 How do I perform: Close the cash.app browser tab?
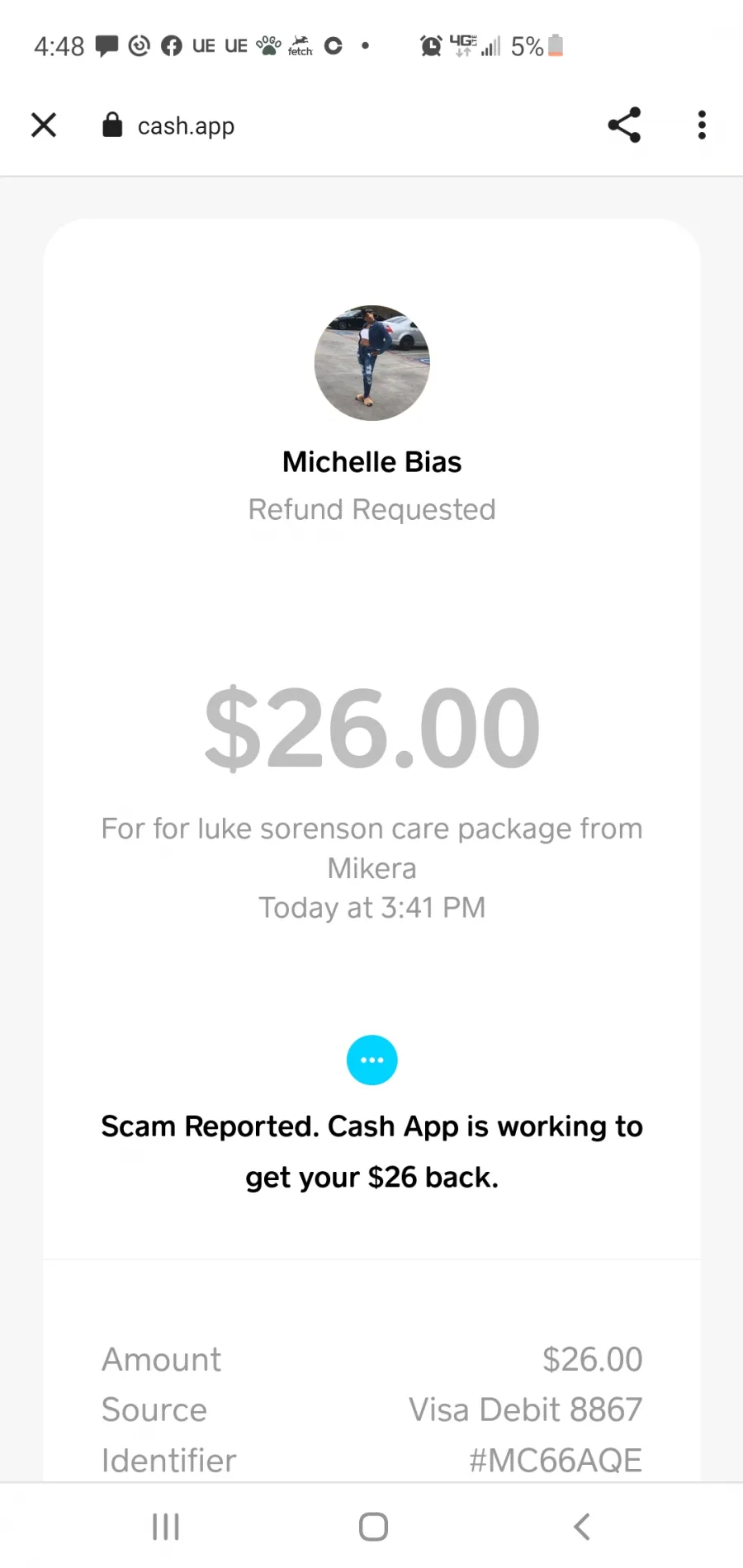click(x=44, y=125)
